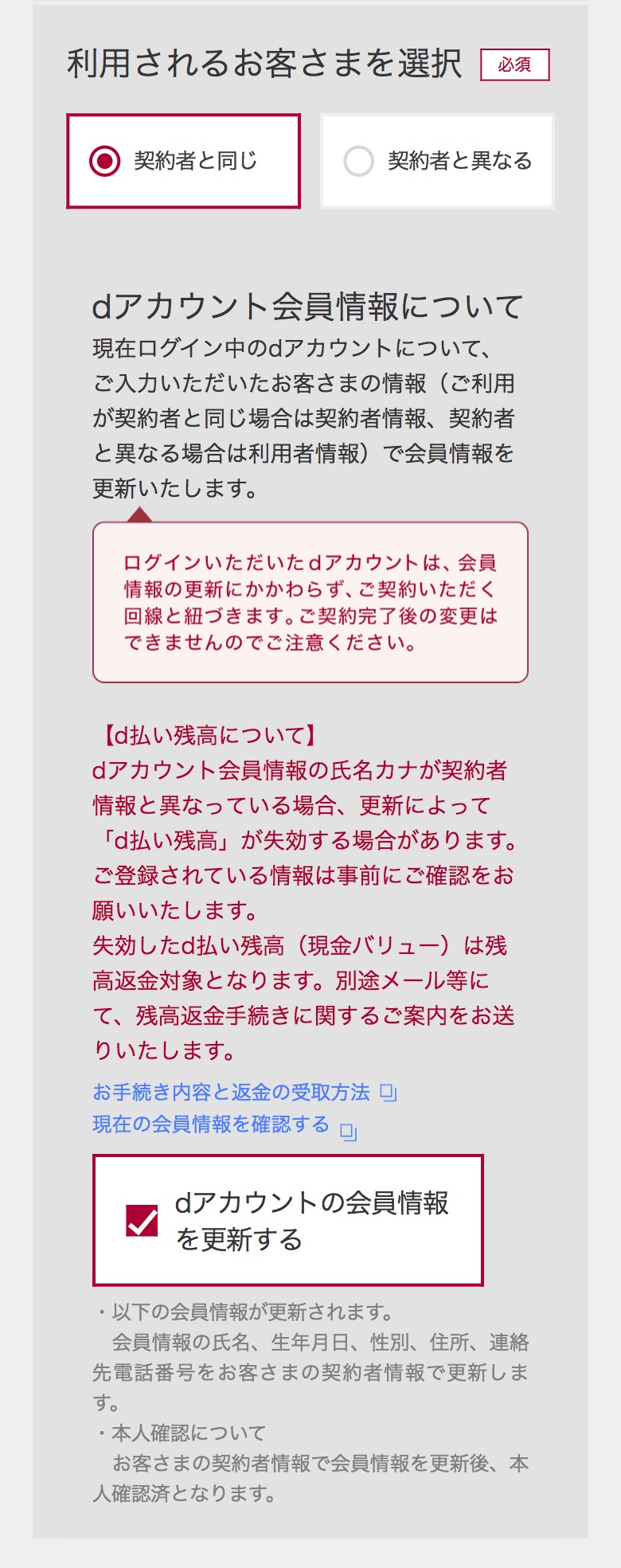Click the 契約者と同じ selection card
This screenshot has height=1568, width=621.
(183, 160)
